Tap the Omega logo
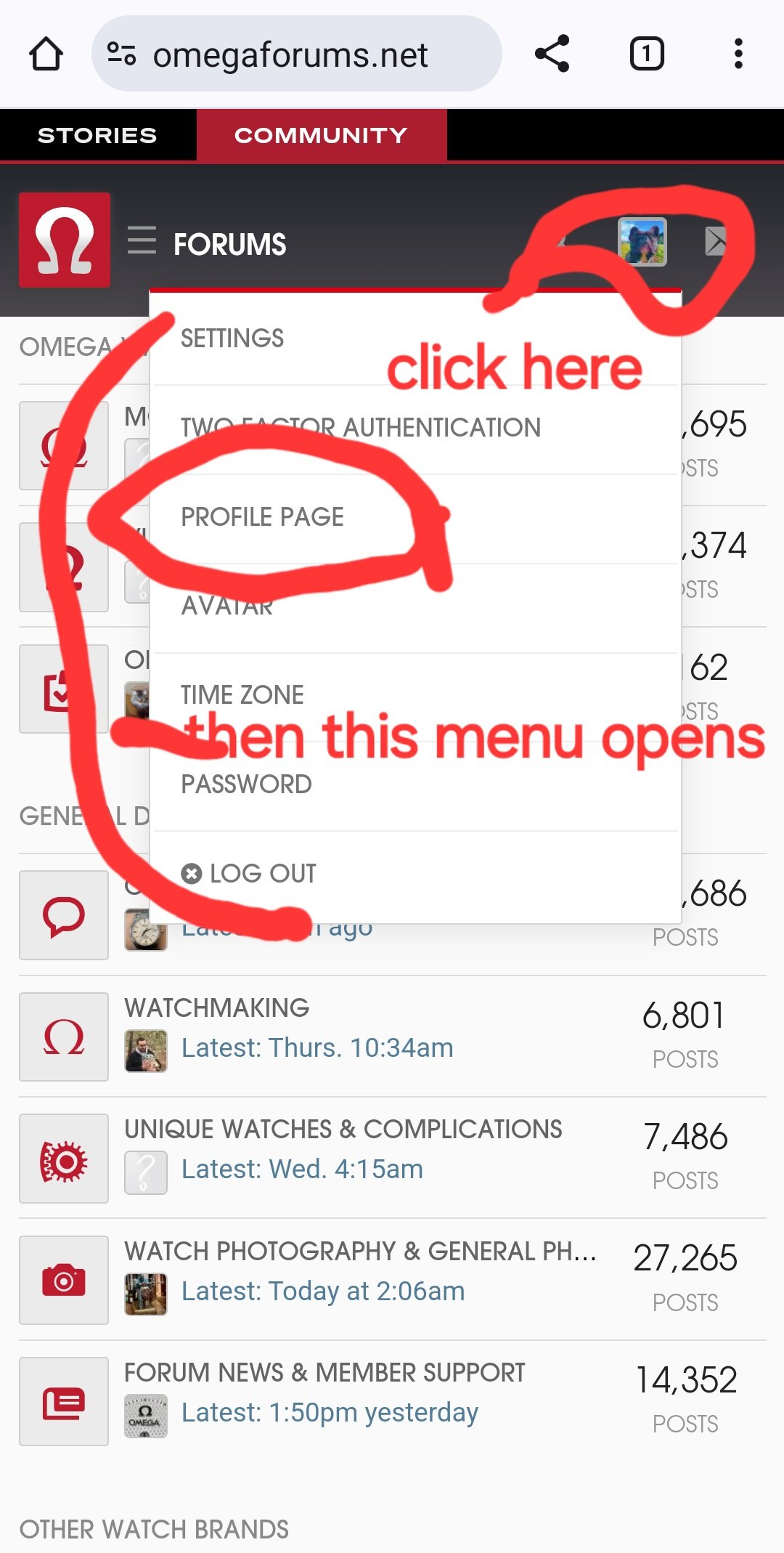Screen dimensions: 784x1553 coord(65,240)
